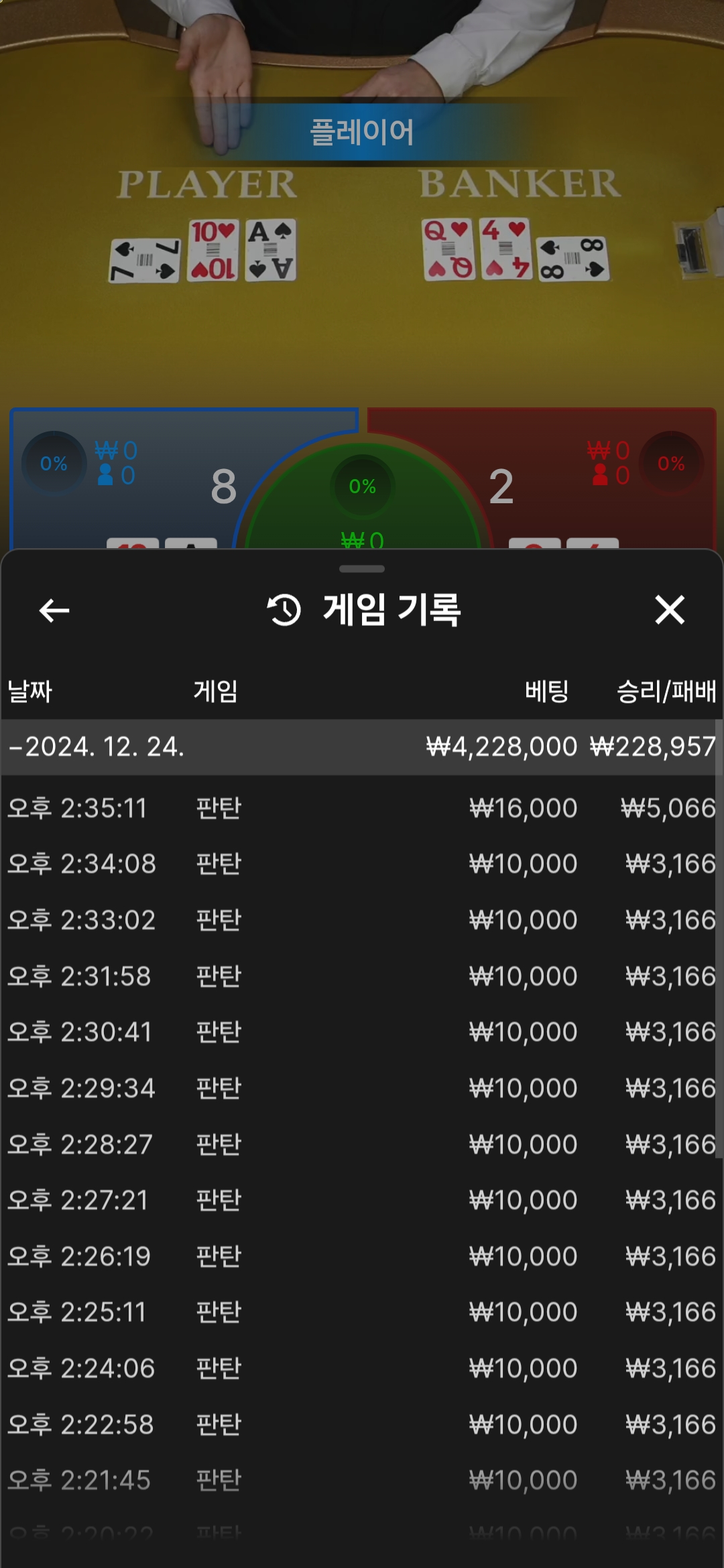Open the 오후 2:35:11 game record
Viewport: 724px width, 1568px height.
tap(361, 808)
